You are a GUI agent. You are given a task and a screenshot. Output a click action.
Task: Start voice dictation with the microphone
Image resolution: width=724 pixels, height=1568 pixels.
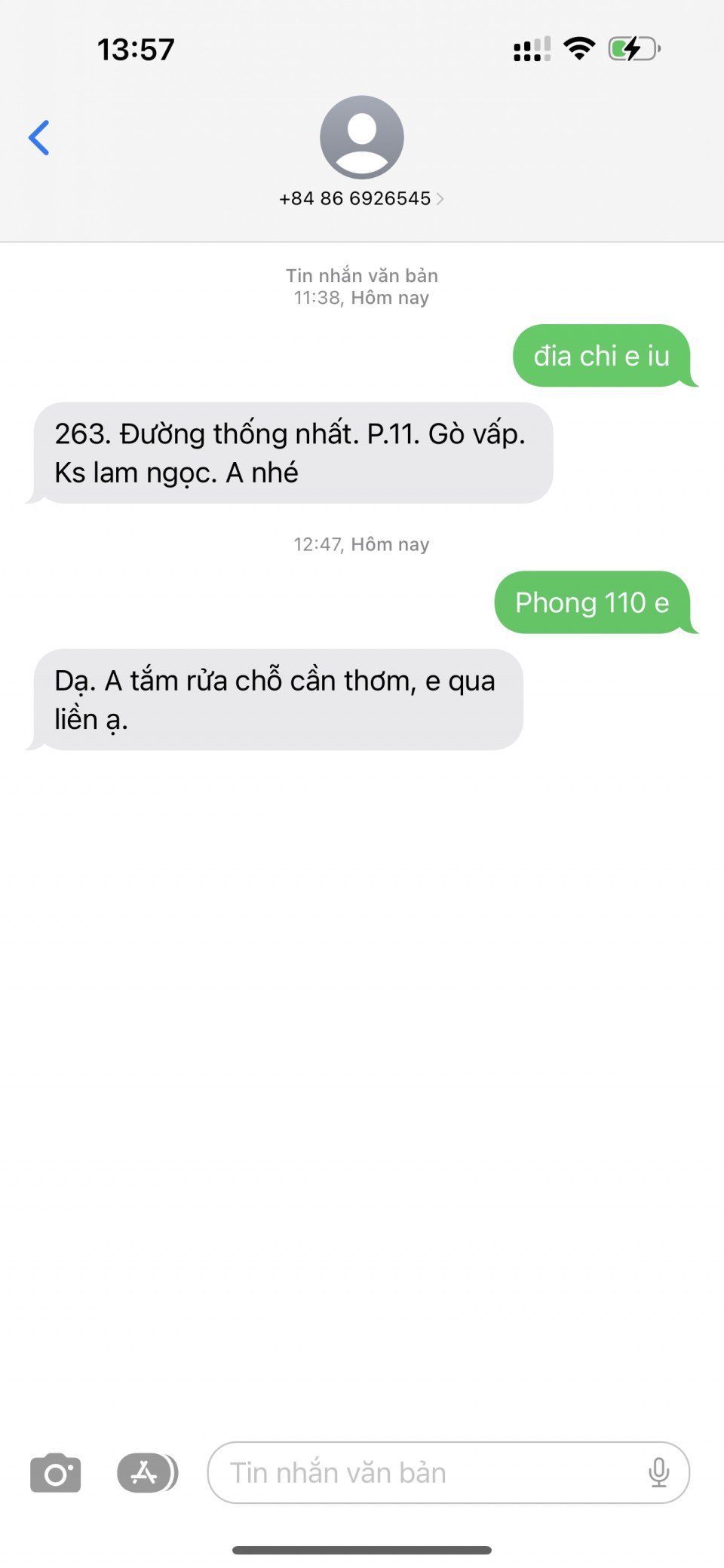pyautogui.click(x=658, y=1472)
